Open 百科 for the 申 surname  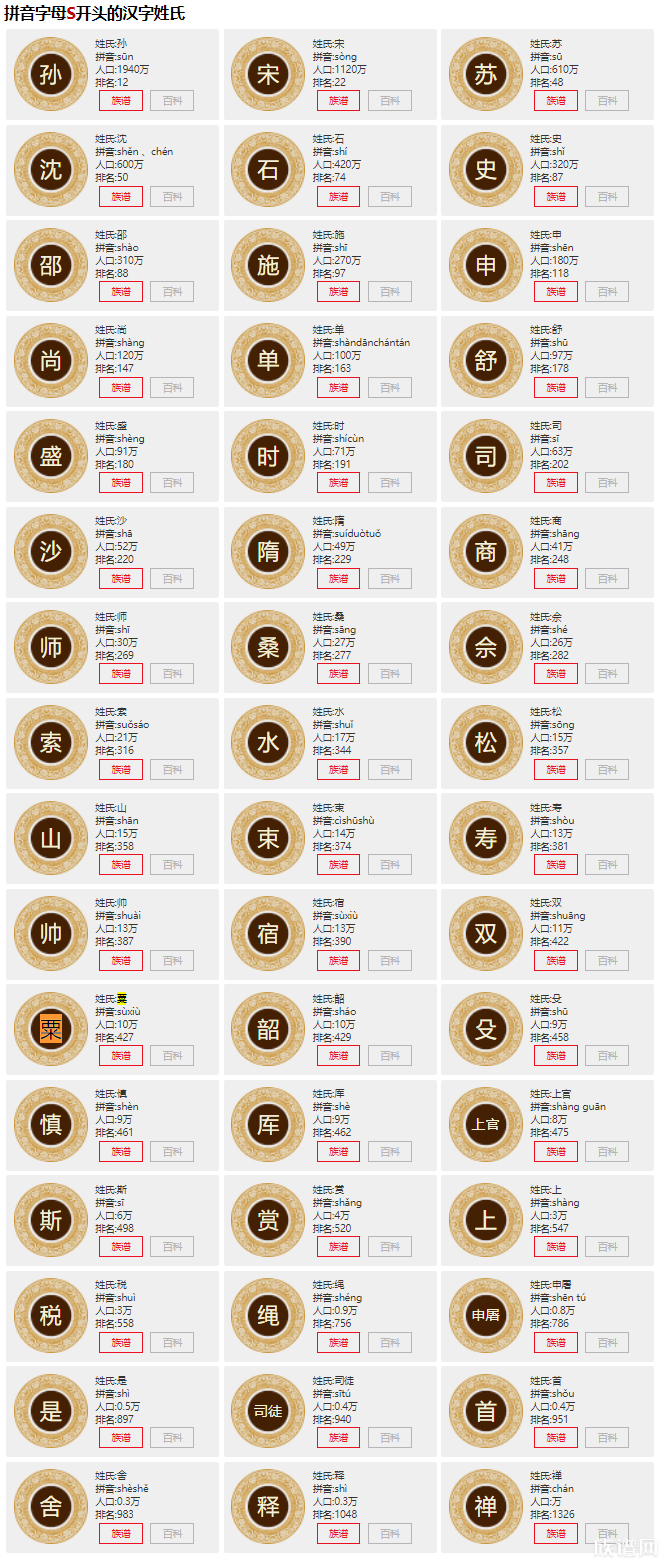point(606,292)
